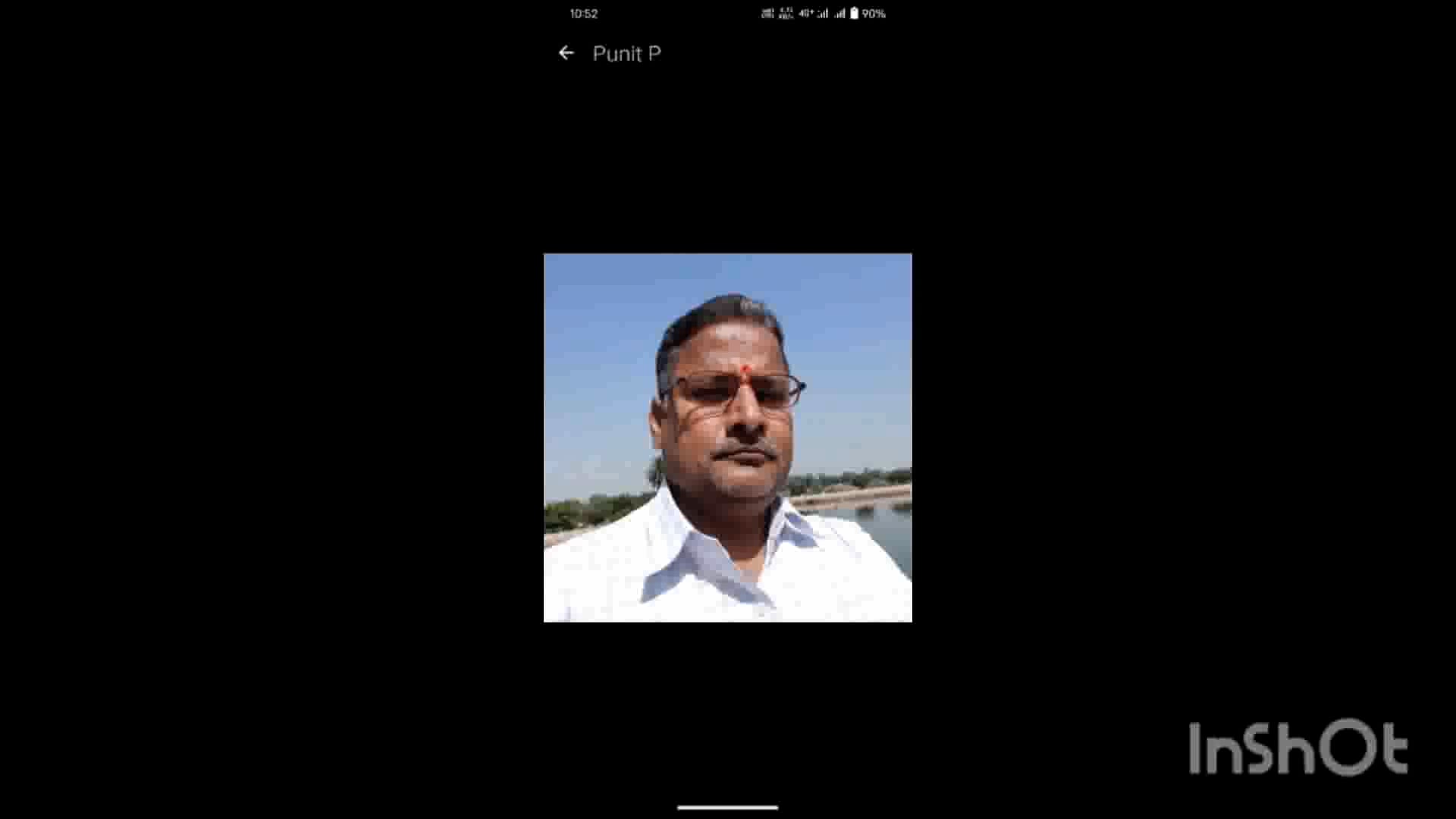Go back using the arrow beside Punit P

(x=566, y=53)
